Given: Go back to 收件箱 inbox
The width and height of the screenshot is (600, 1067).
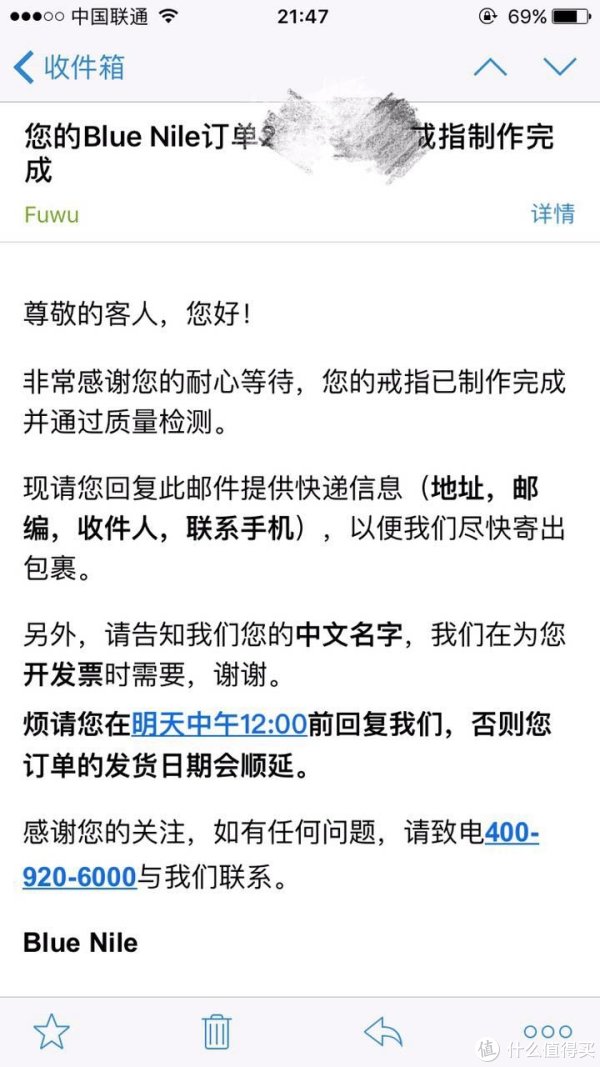Looking at the screenshot, I should (x=69, y=68).
